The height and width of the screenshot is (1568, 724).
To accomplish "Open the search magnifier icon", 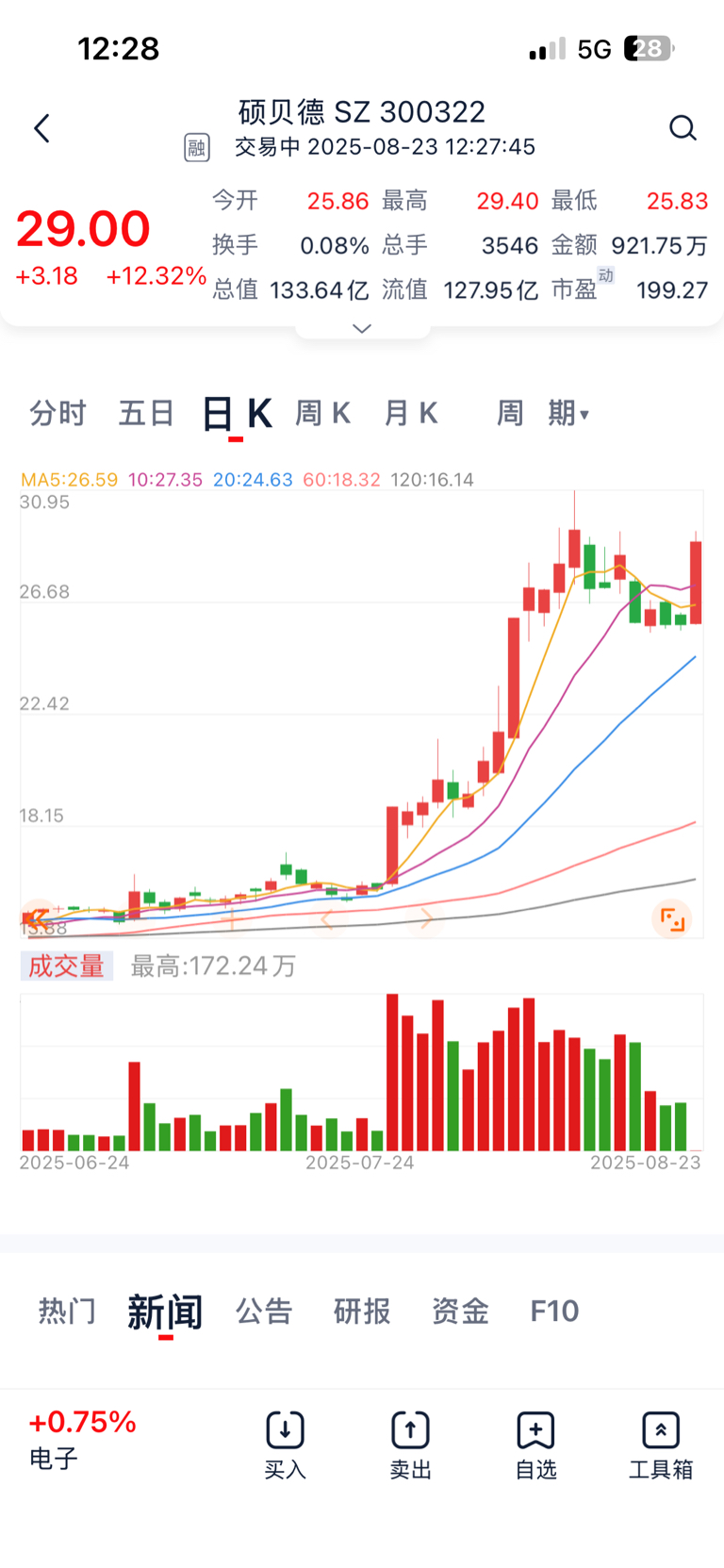I will pyautogui.click(x=683, y=127).
